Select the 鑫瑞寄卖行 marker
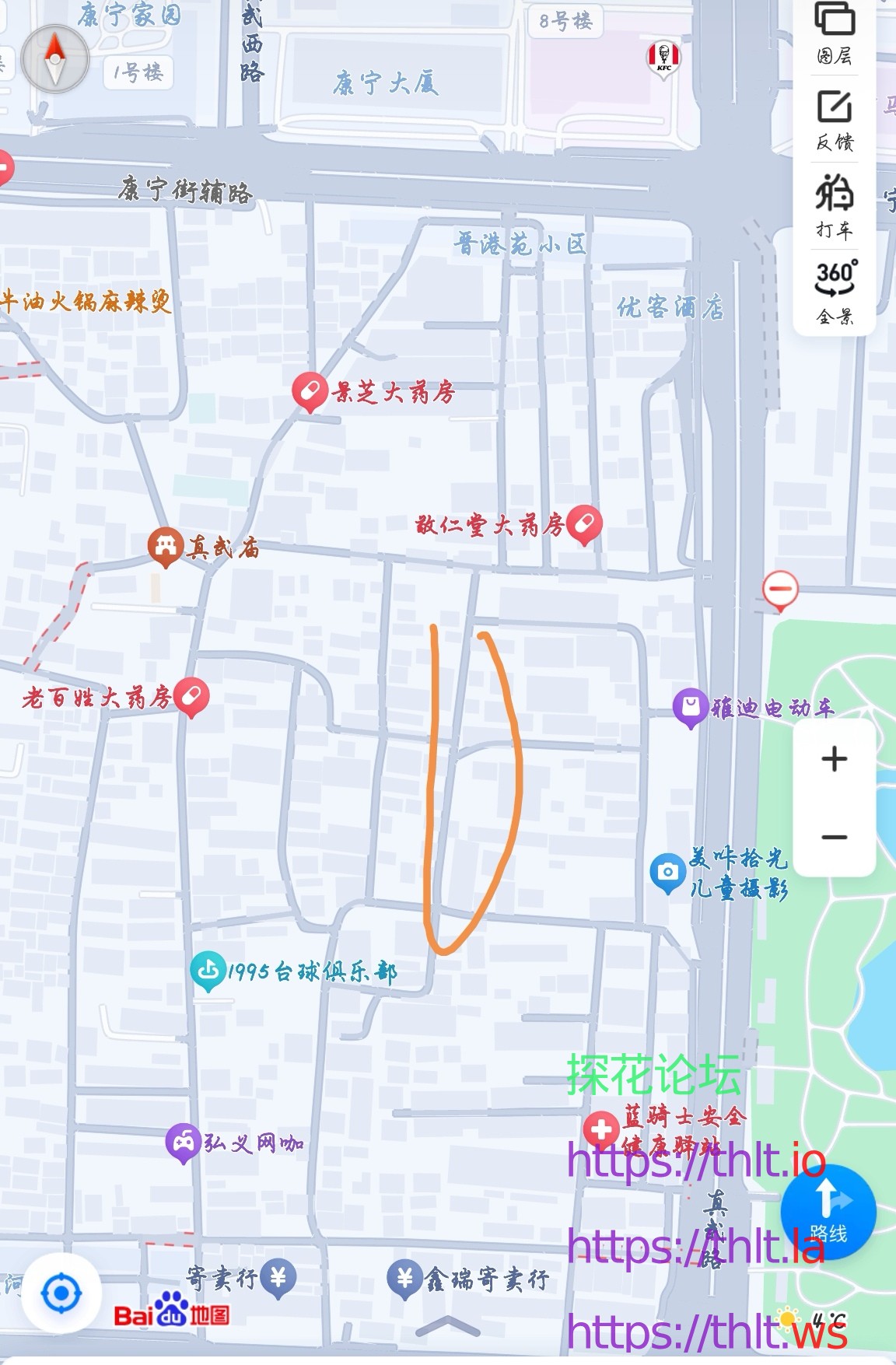 point(404,1277)
